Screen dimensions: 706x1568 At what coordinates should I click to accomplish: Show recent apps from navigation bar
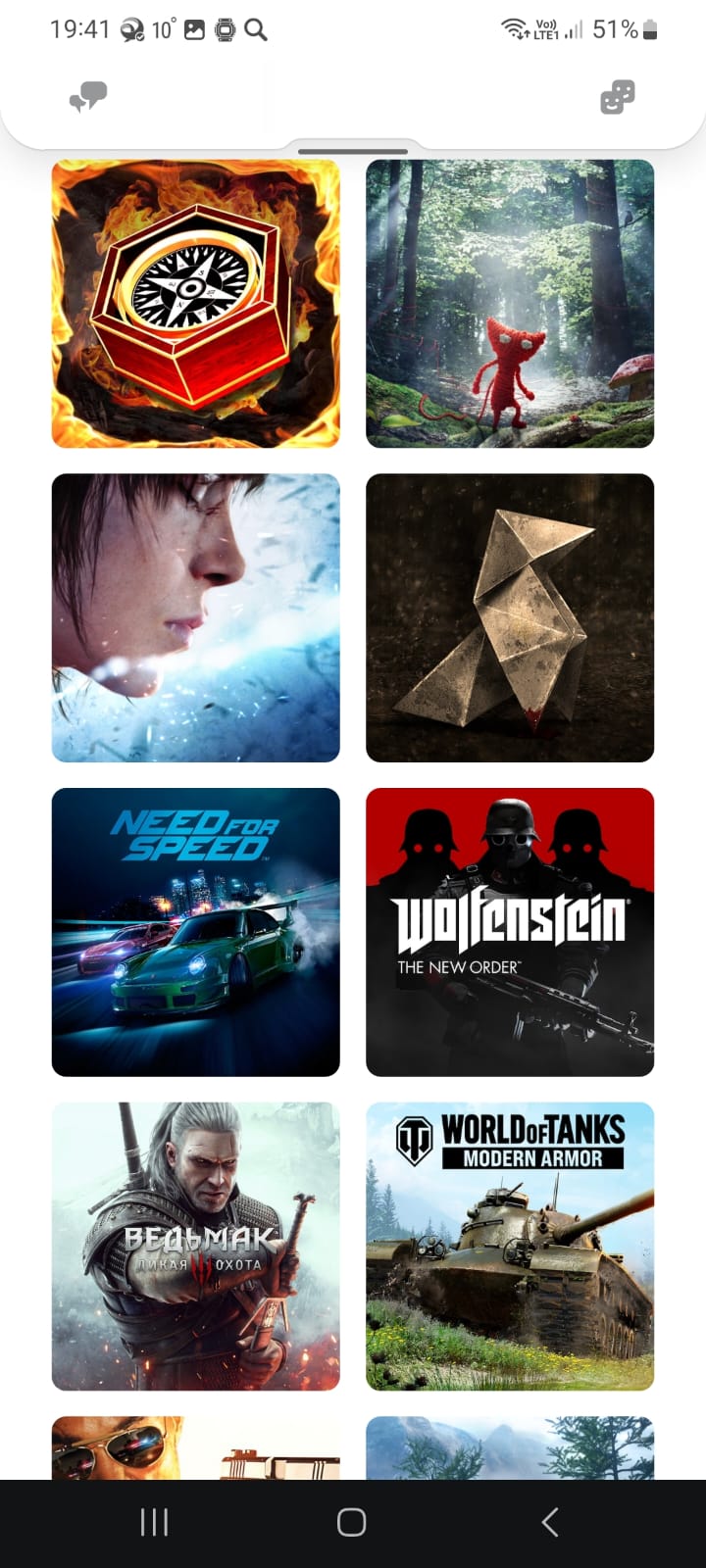tap(155, 1522)
